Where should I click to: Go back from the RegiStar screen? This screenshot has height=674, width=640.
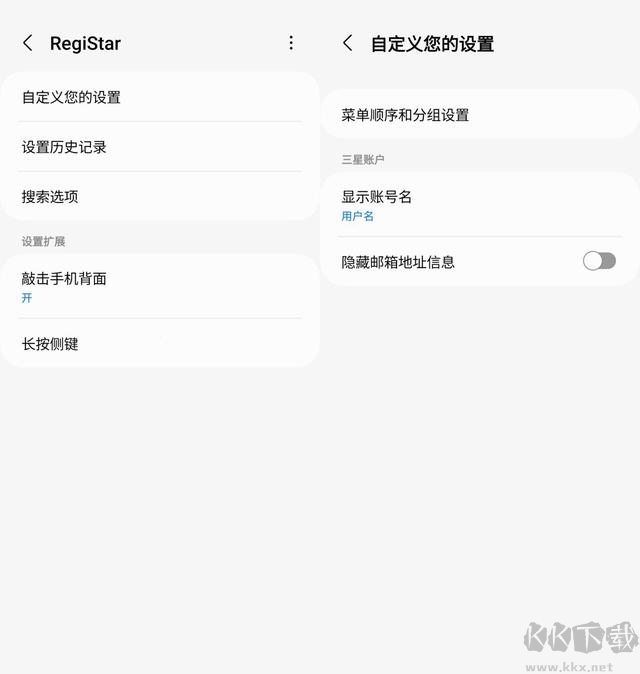point(28,43)
